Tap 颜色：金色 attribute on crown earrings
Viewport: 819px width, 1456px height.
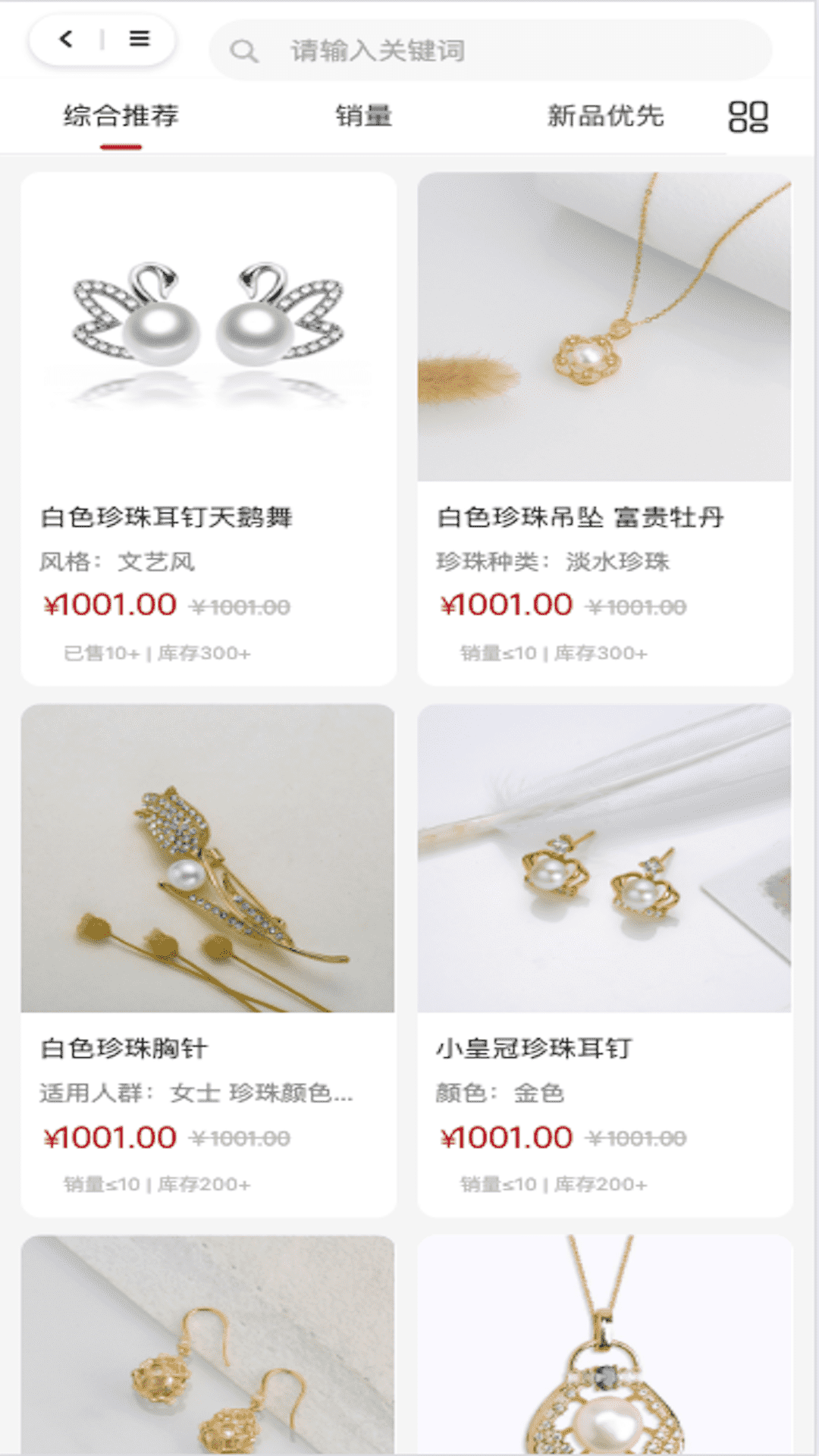(502, 1092)
